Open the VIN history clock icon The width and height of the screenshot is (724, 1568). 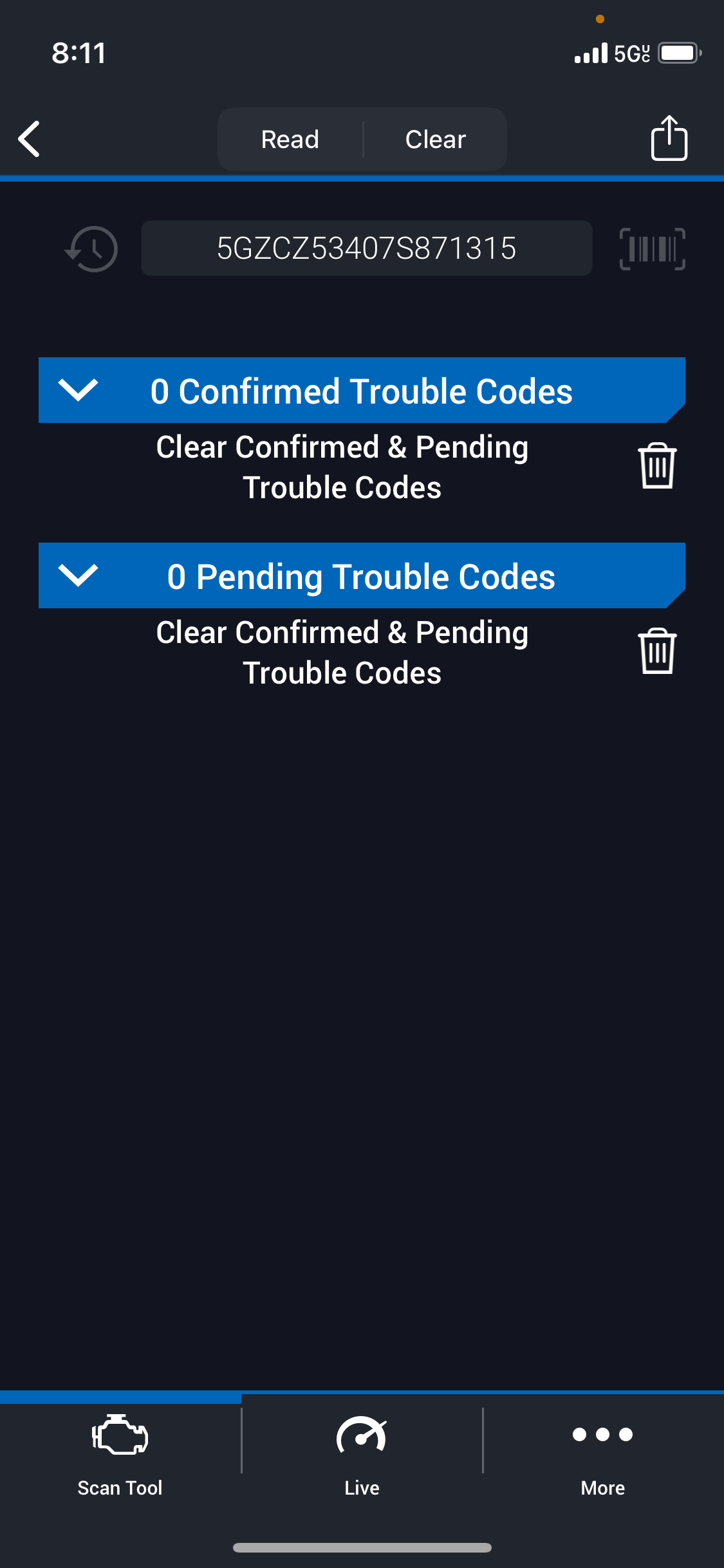click(x=91, y=248)
